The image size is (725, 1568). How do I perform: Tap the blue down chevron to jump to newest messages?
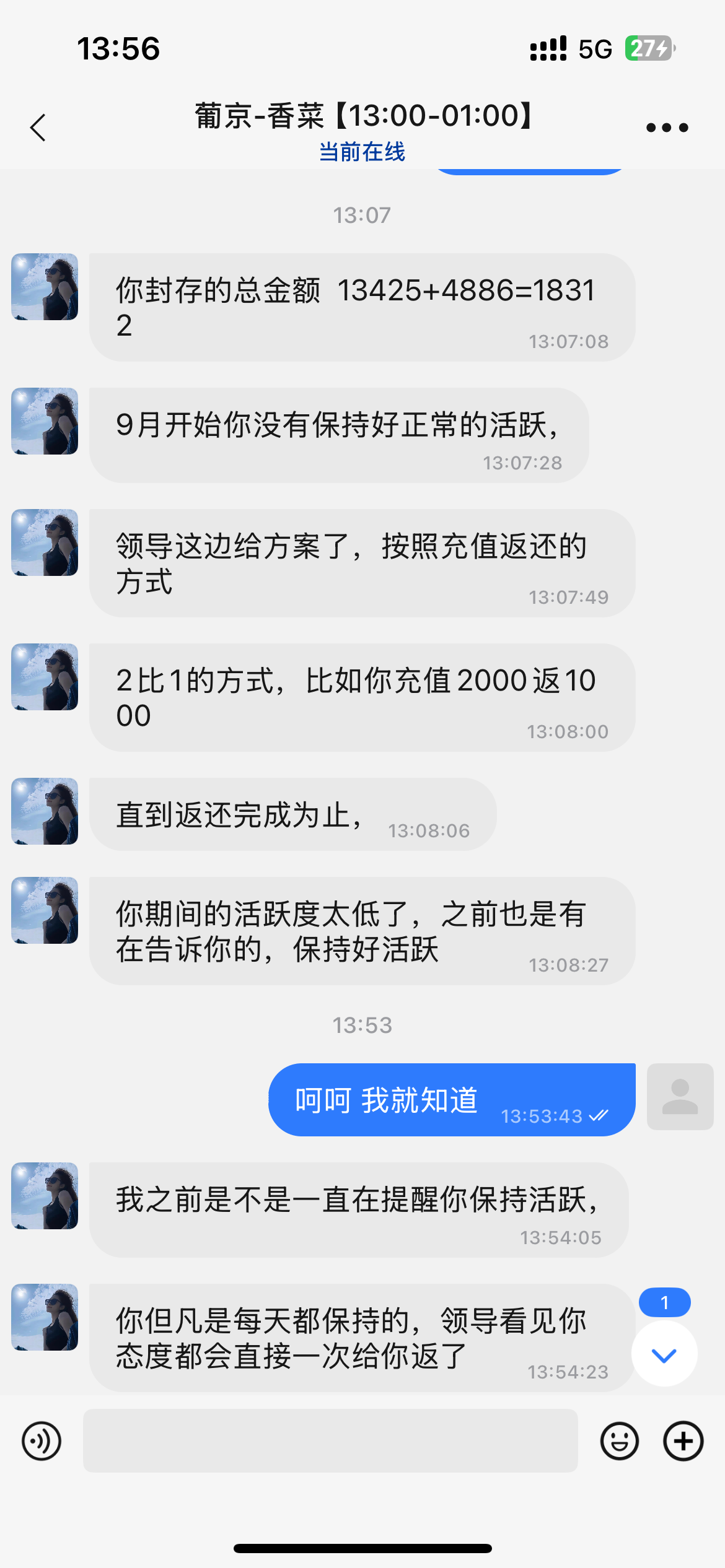click(x=664, y=1354)
